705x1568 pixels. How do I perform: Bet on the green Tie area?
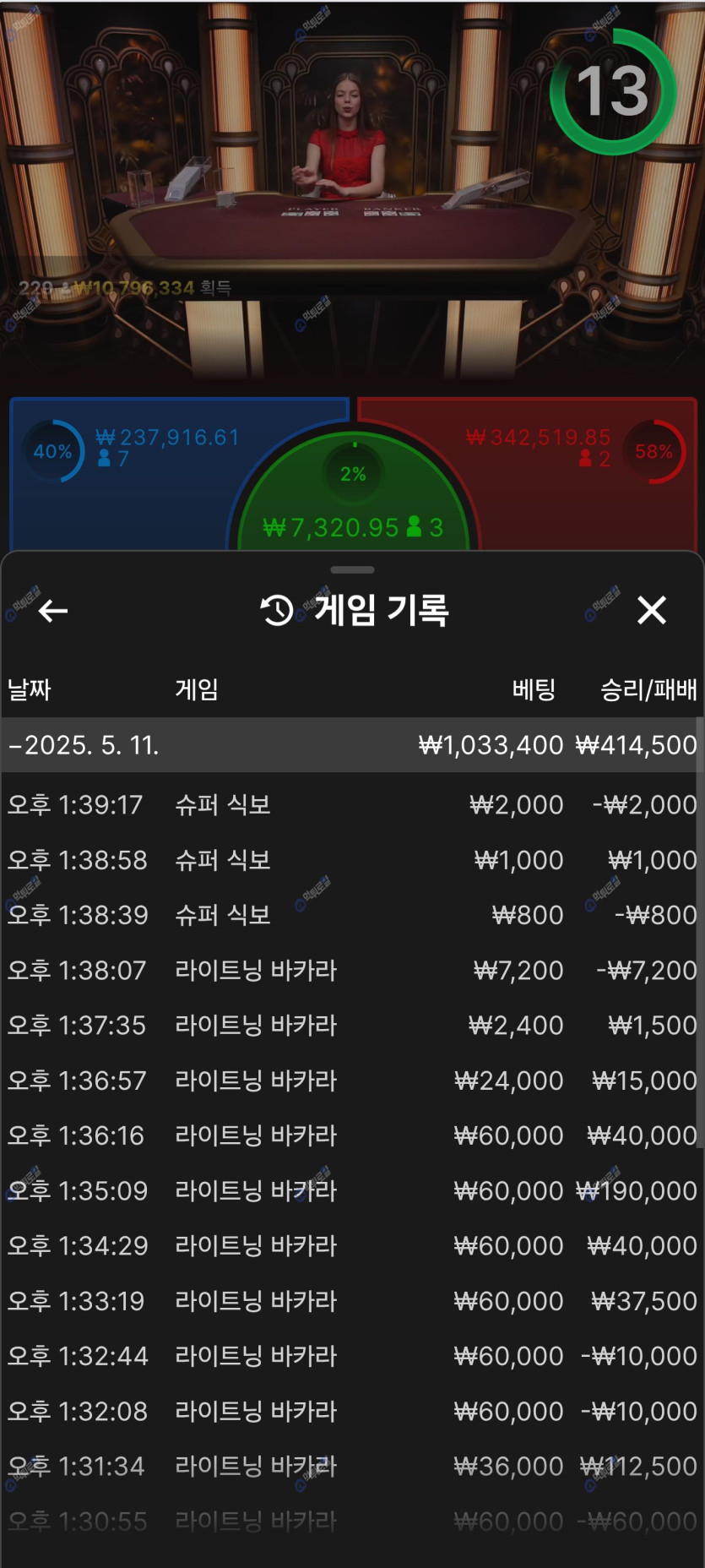tap(353, 507)
